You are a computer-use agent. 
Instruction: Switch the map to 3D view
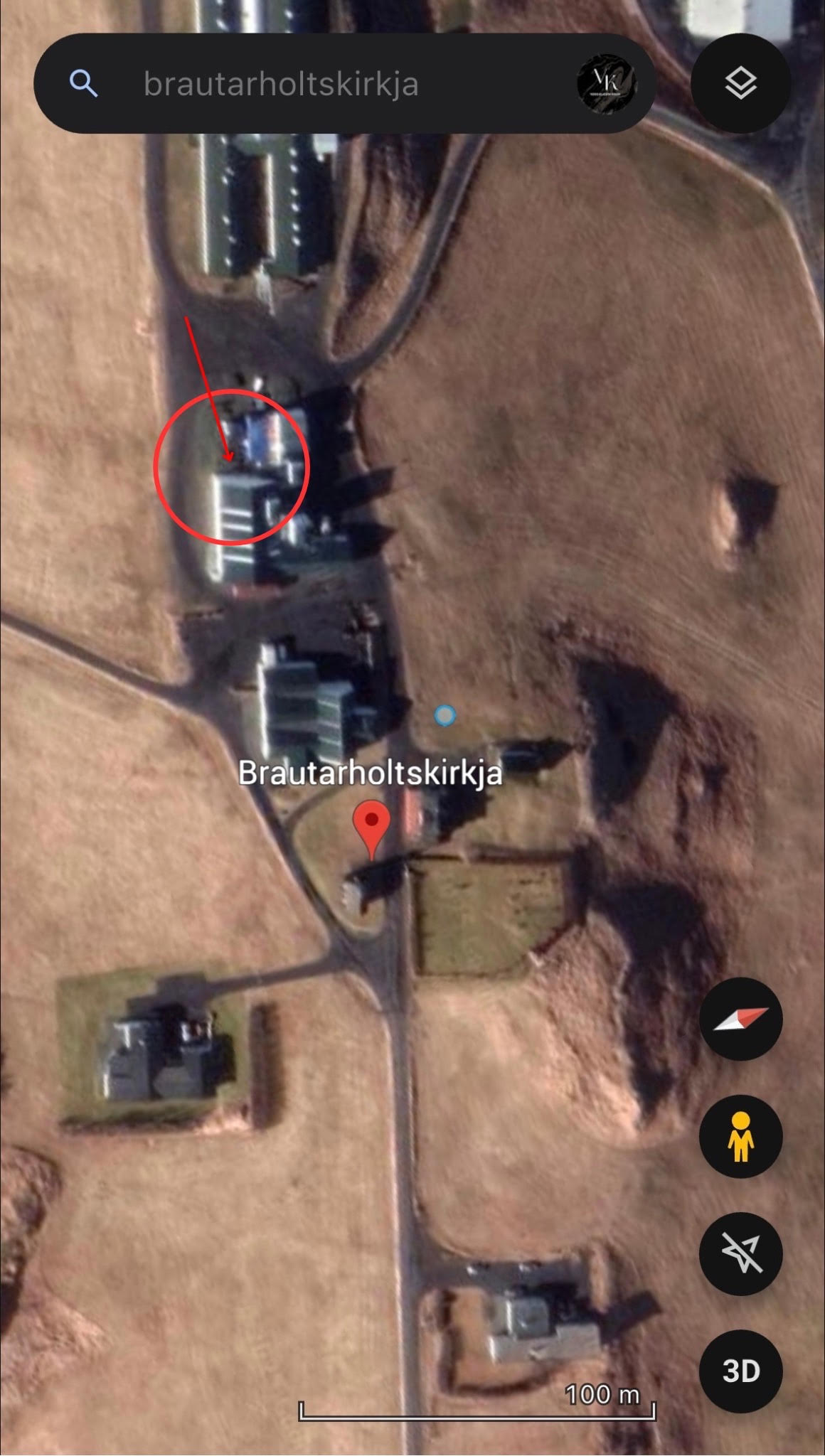click(740, 1370)
